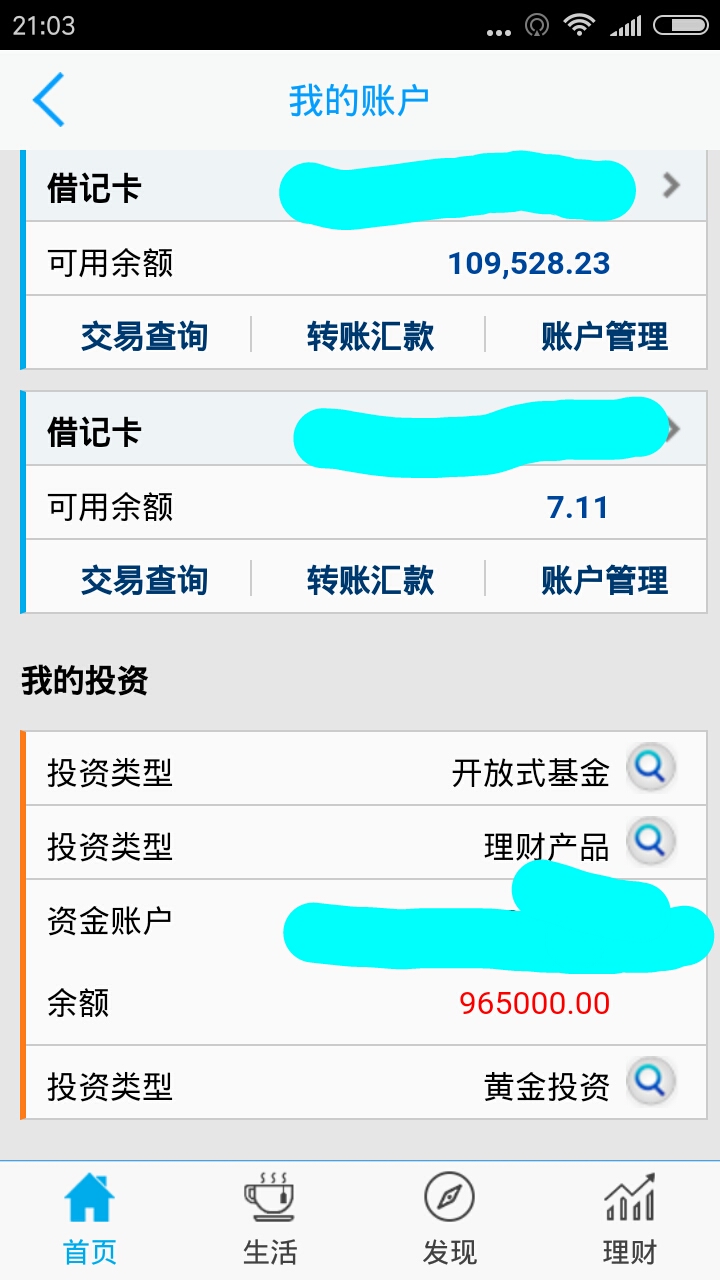Open the second 借记卡 card via its chevron
The image size is (720, 1280).
[671, 428]
